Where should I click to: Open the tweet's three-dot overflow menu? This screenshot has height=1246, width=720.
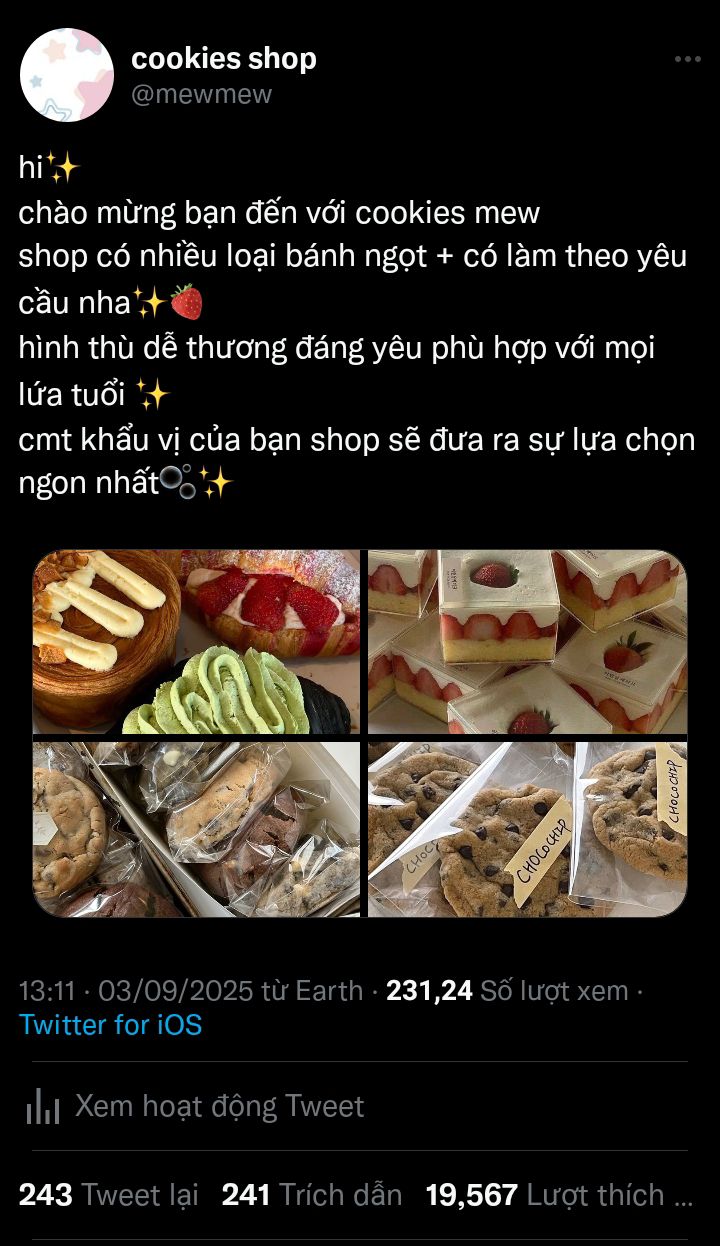coord(687,60)
